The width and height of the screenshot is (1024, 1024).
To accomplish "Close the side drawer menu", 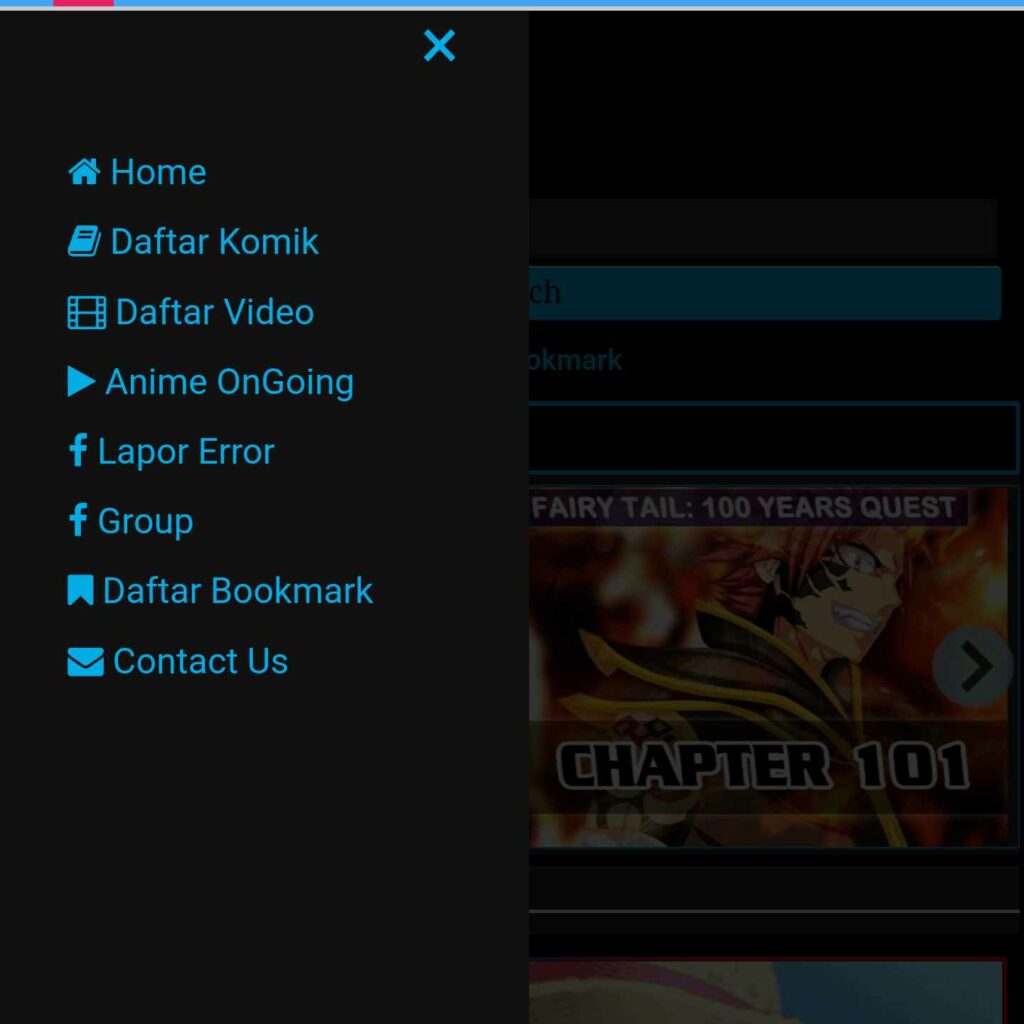I will [439, 45].
